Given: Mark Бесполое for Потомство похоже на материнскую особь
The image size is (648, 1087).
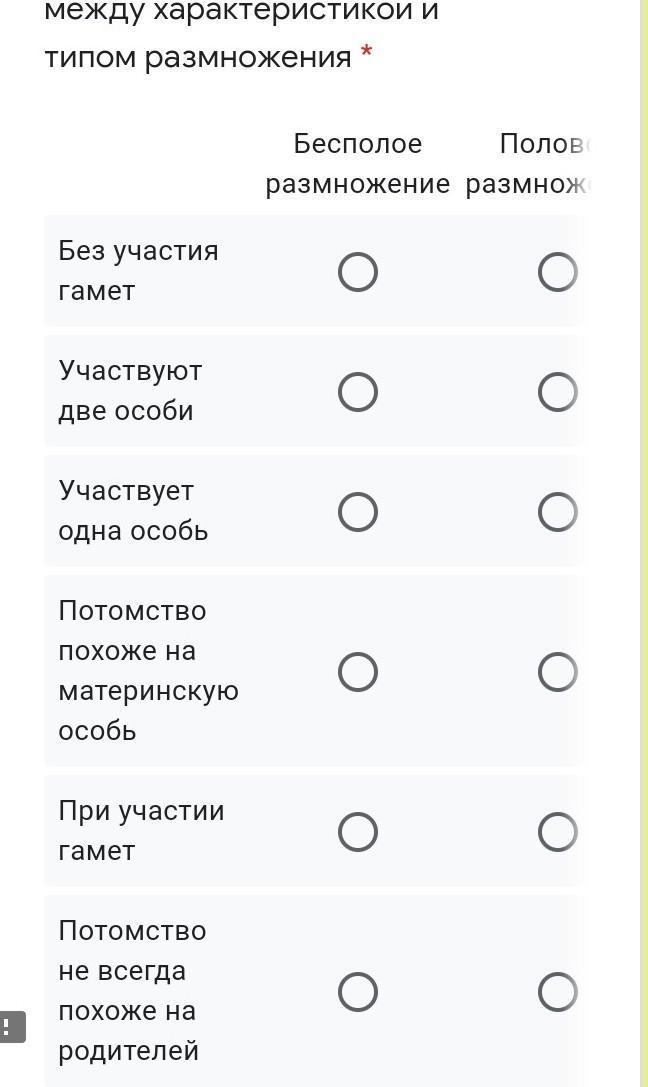Looking at the screenshot, I should point(358,672).
